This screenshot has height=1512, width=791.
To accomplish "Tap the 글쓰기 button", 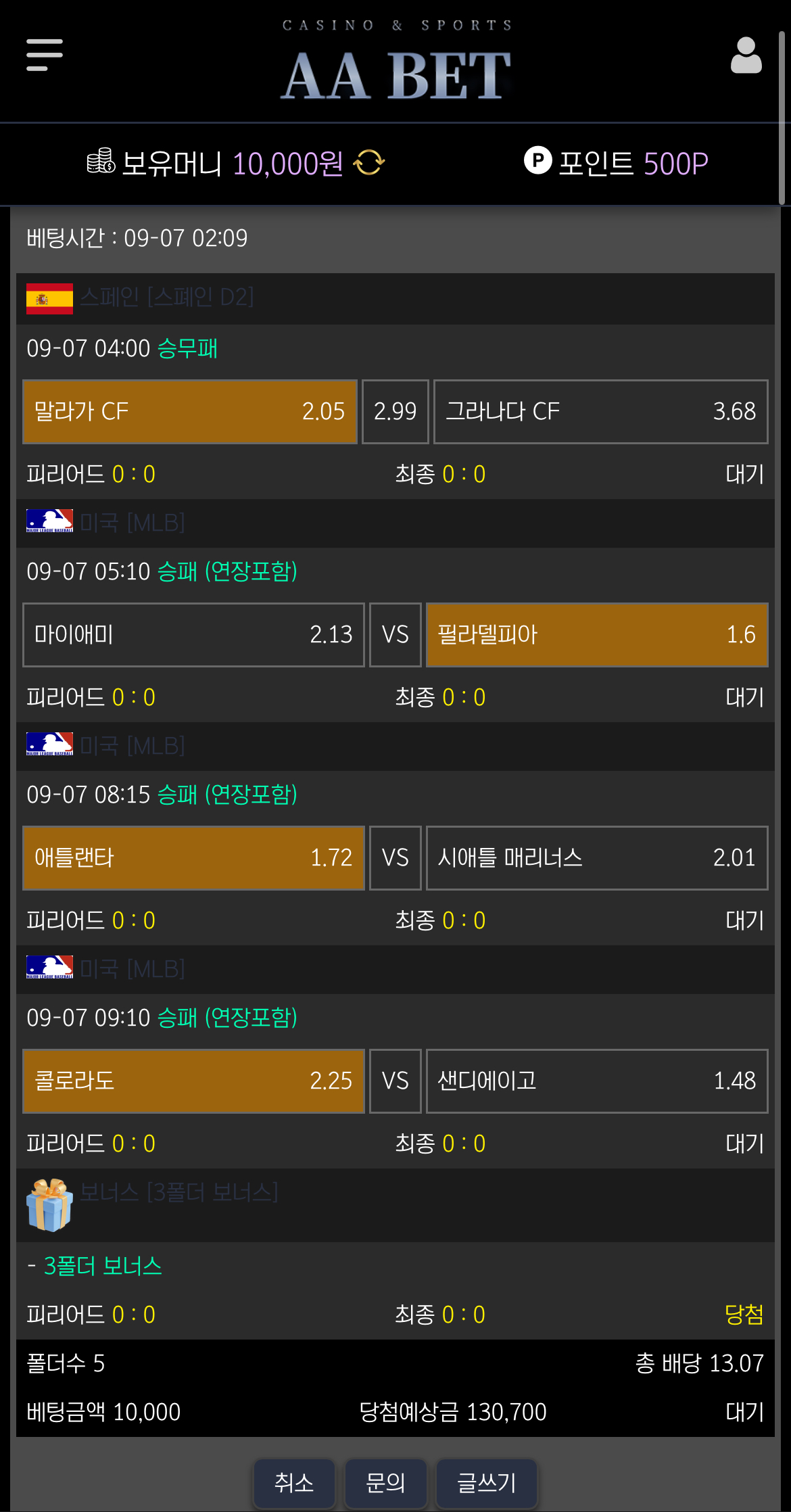I will pyautogui.click(x=487, y=1483).
